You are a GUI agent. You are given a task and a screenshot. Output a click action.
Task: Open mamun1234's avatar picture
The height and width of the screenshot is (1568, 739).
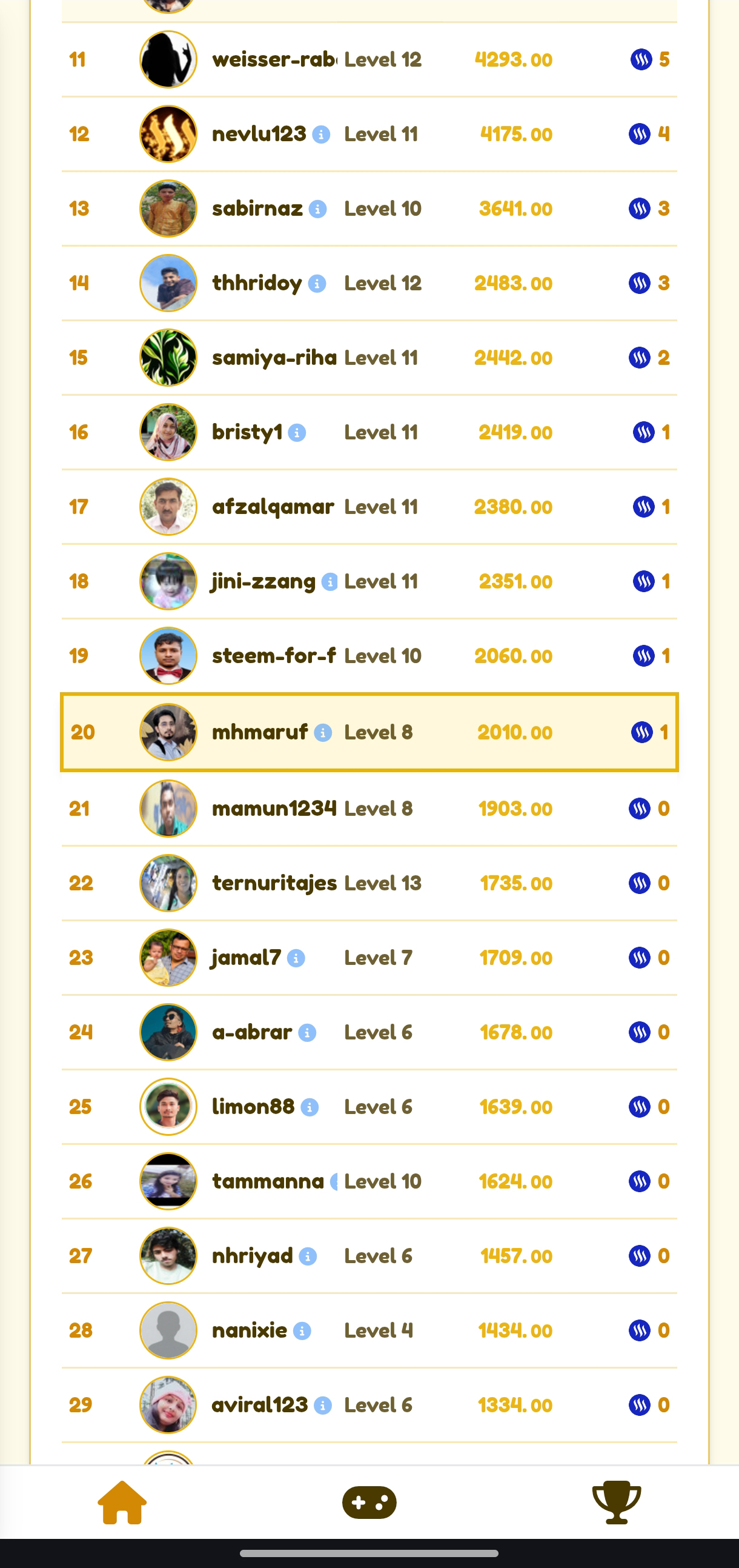tap(168, 809)
